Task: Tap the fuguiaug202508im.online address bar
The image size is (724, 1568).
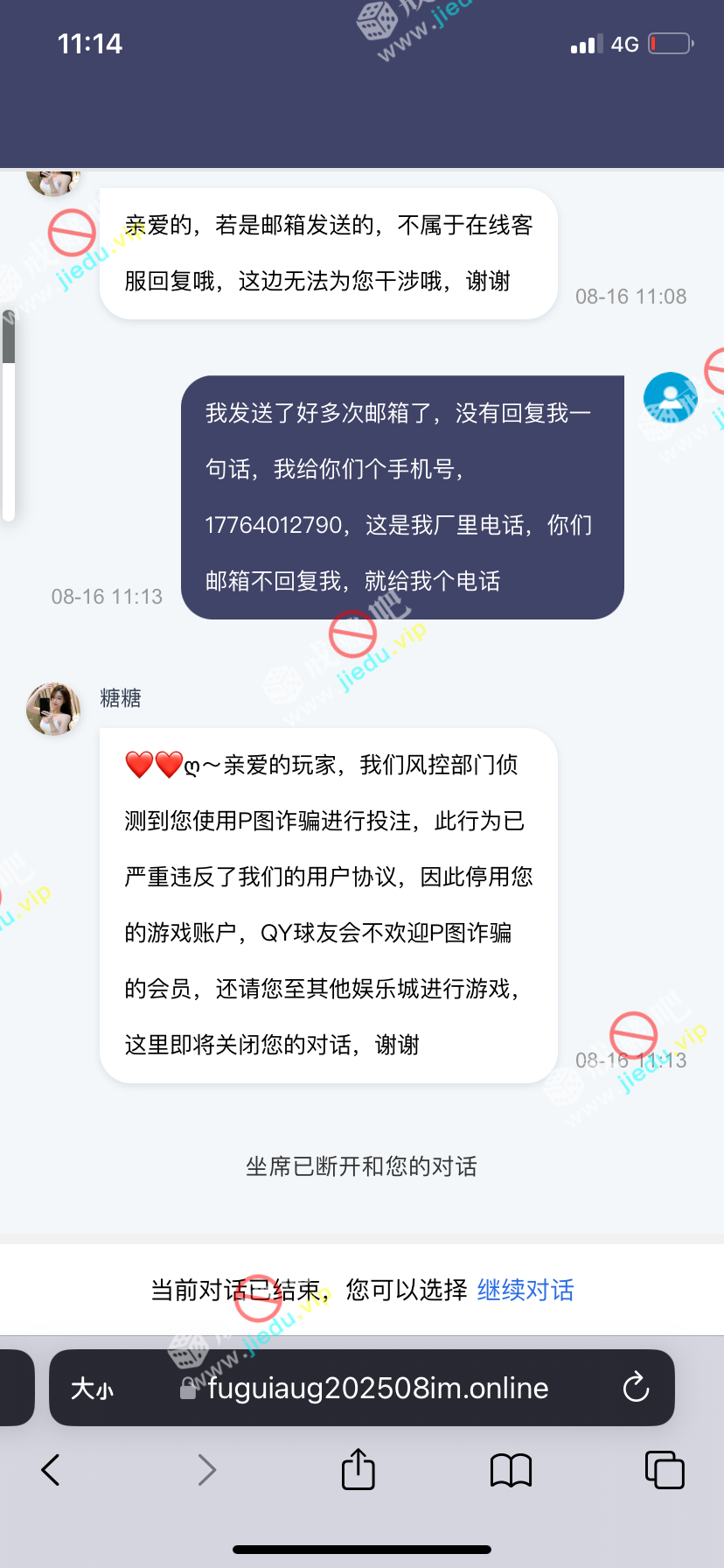Action: click(x=378, y=1388)
